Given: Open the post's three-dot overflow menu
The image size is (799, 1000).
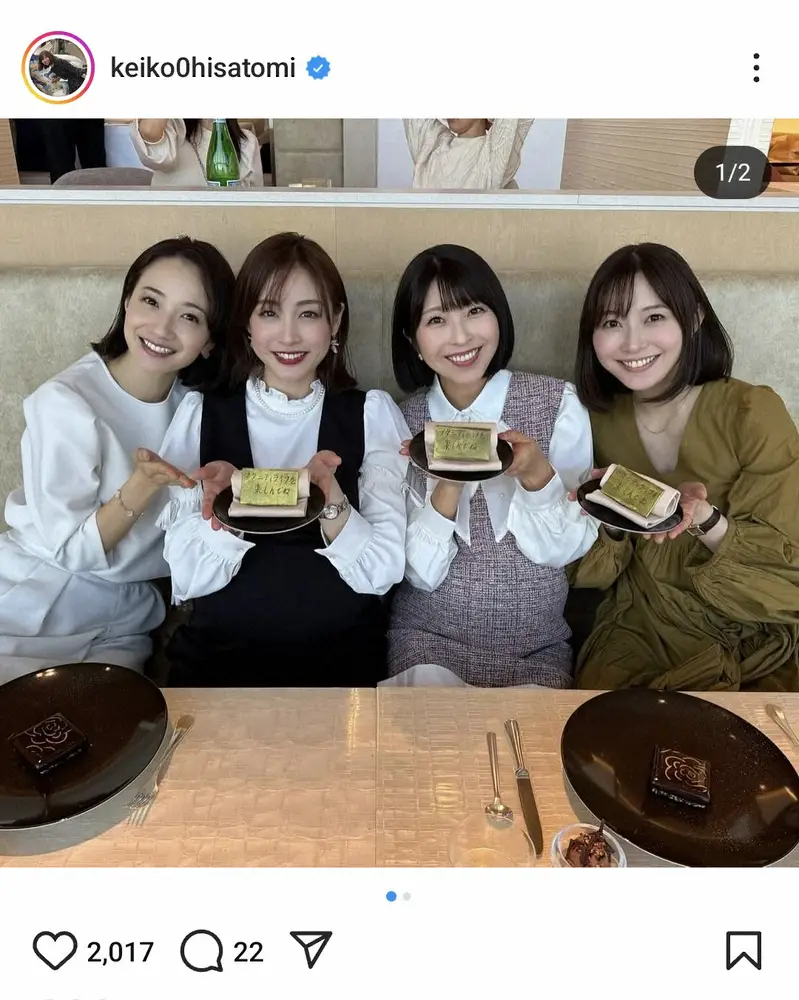Looking at the screenshot, I should pyautogui.click(x=756, y=68).
